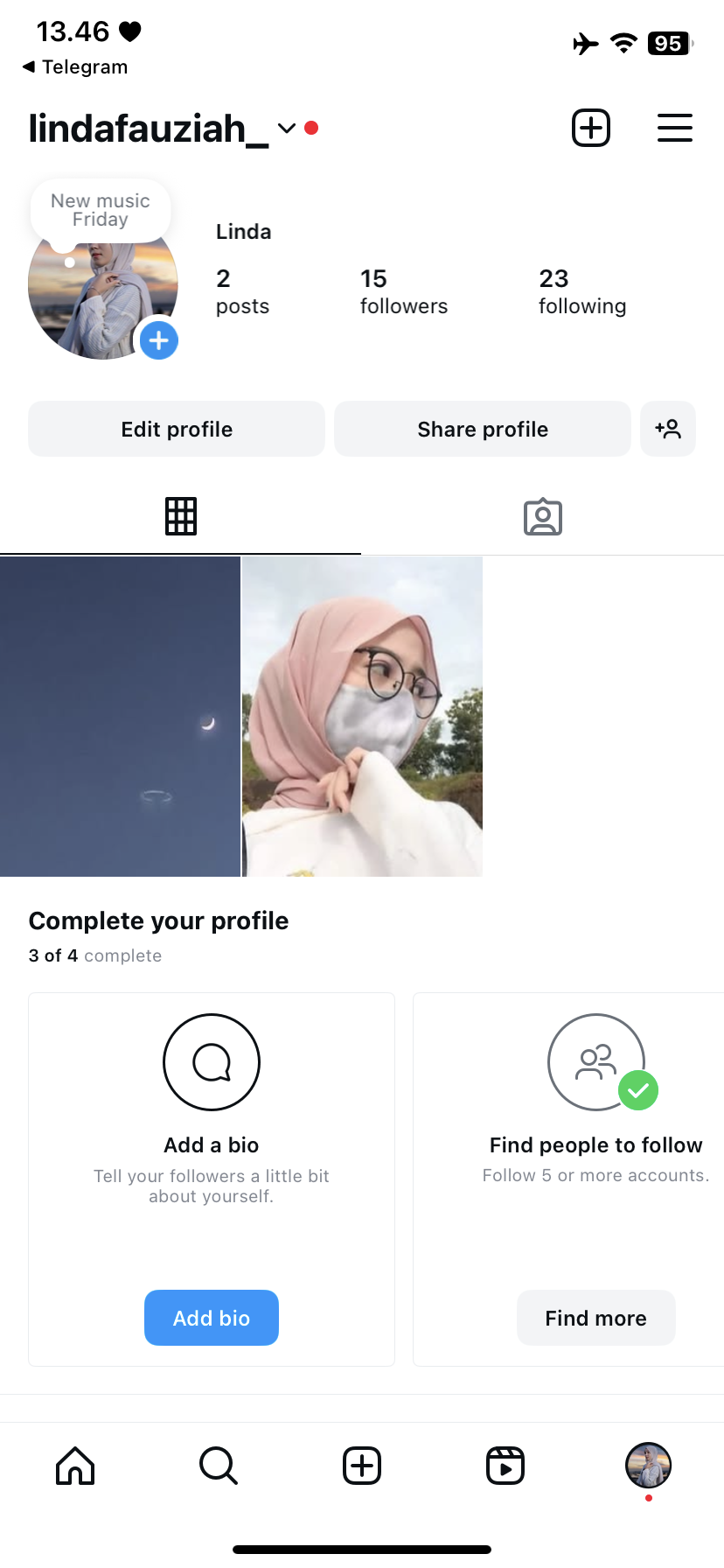724x1568 pixels.
Task: Tap Share profile button
Action: (483, 429)
